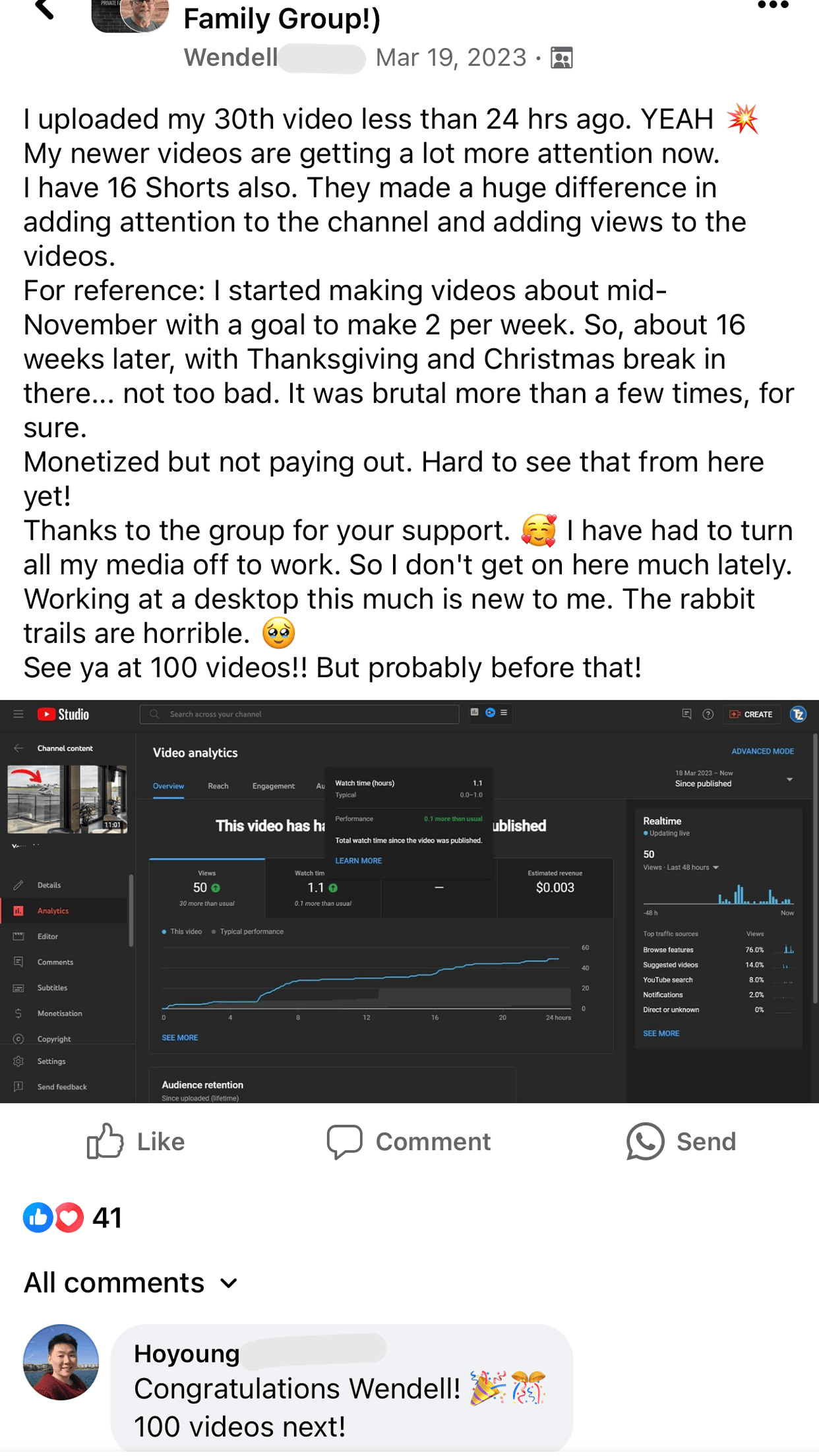The image size is (819, 1456).
Task: Send this post via WhatsApp
Action: 681,1141
